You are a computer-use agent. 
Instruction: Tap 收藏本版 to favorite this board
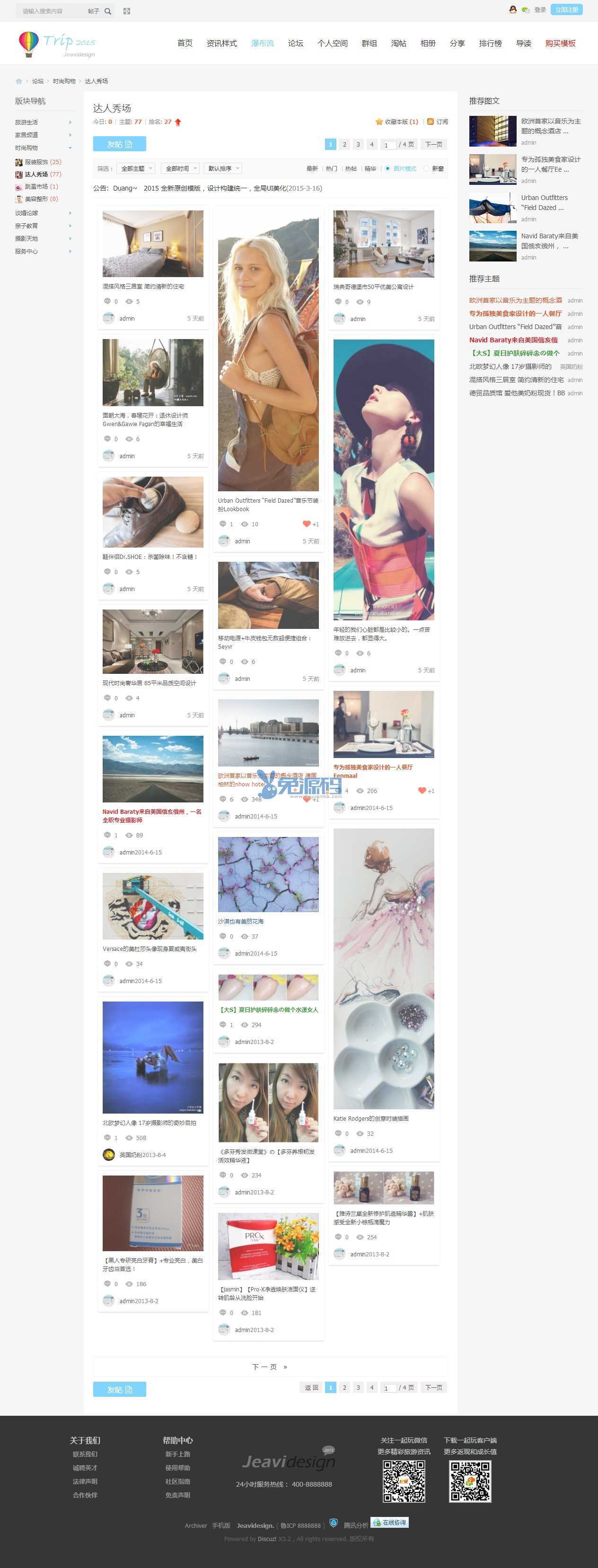[397, 122]
